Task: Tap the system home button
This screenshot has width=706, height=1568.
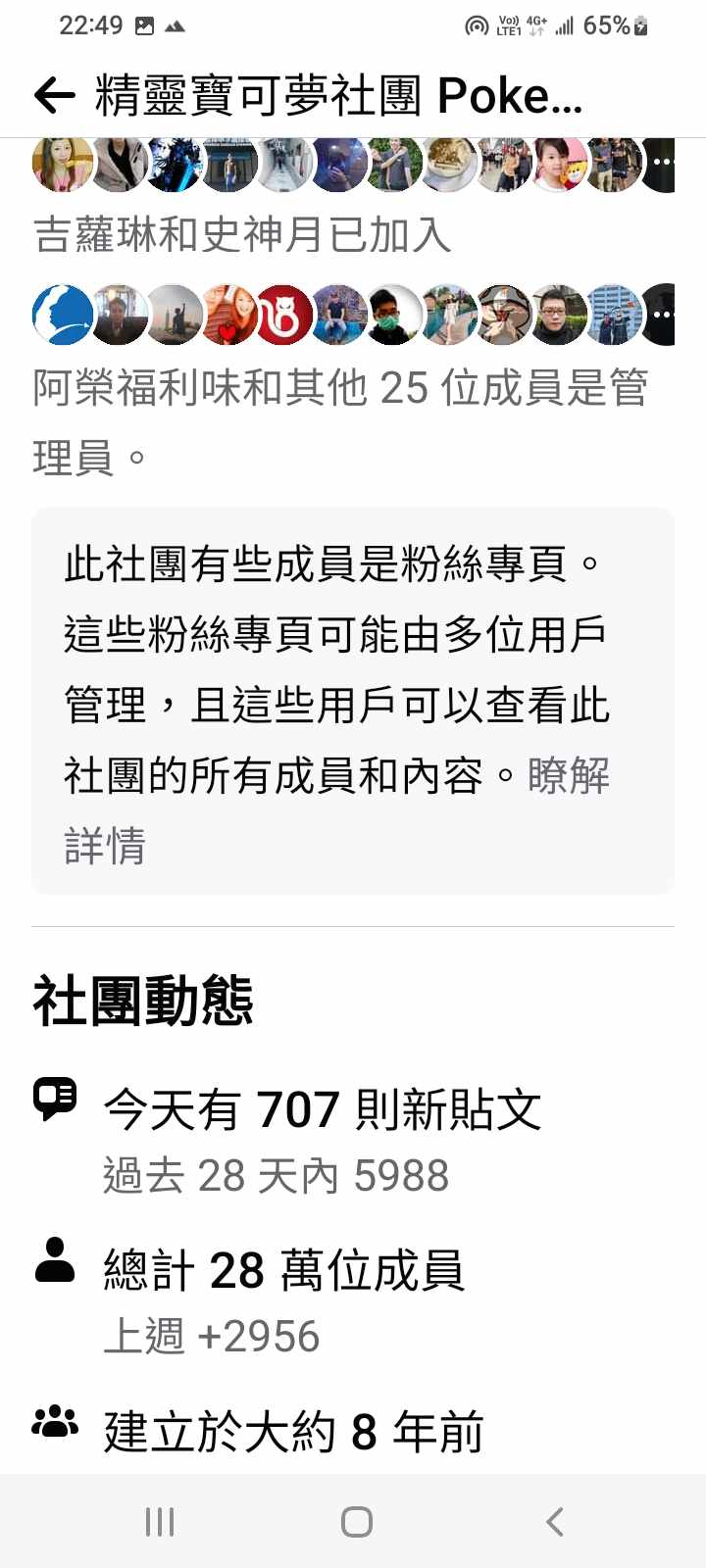Action: 356,1521
